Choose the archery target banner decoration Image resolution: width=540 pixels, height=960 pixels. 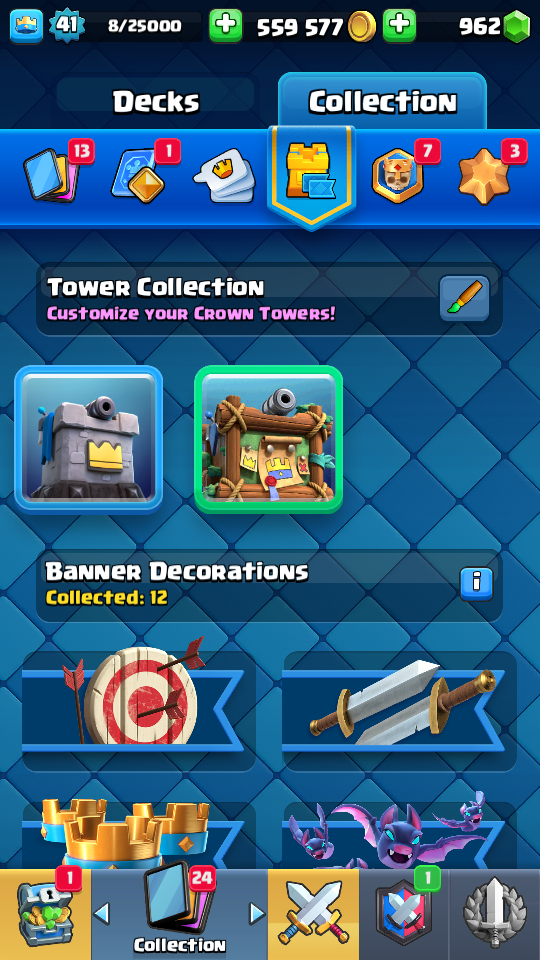139,711
